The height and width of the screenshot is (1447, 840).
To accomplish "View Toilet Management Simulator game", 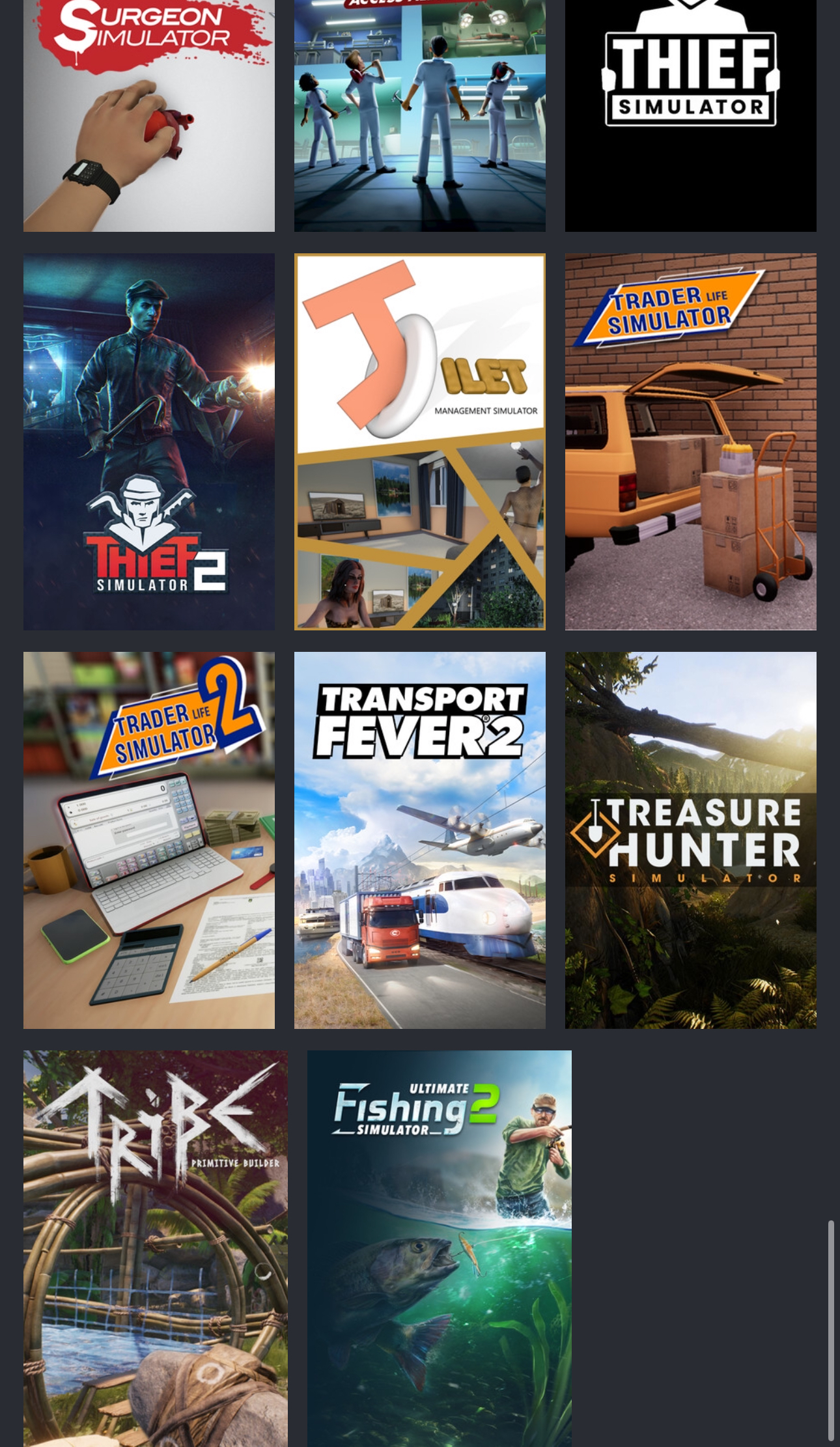I will (419, 442).
